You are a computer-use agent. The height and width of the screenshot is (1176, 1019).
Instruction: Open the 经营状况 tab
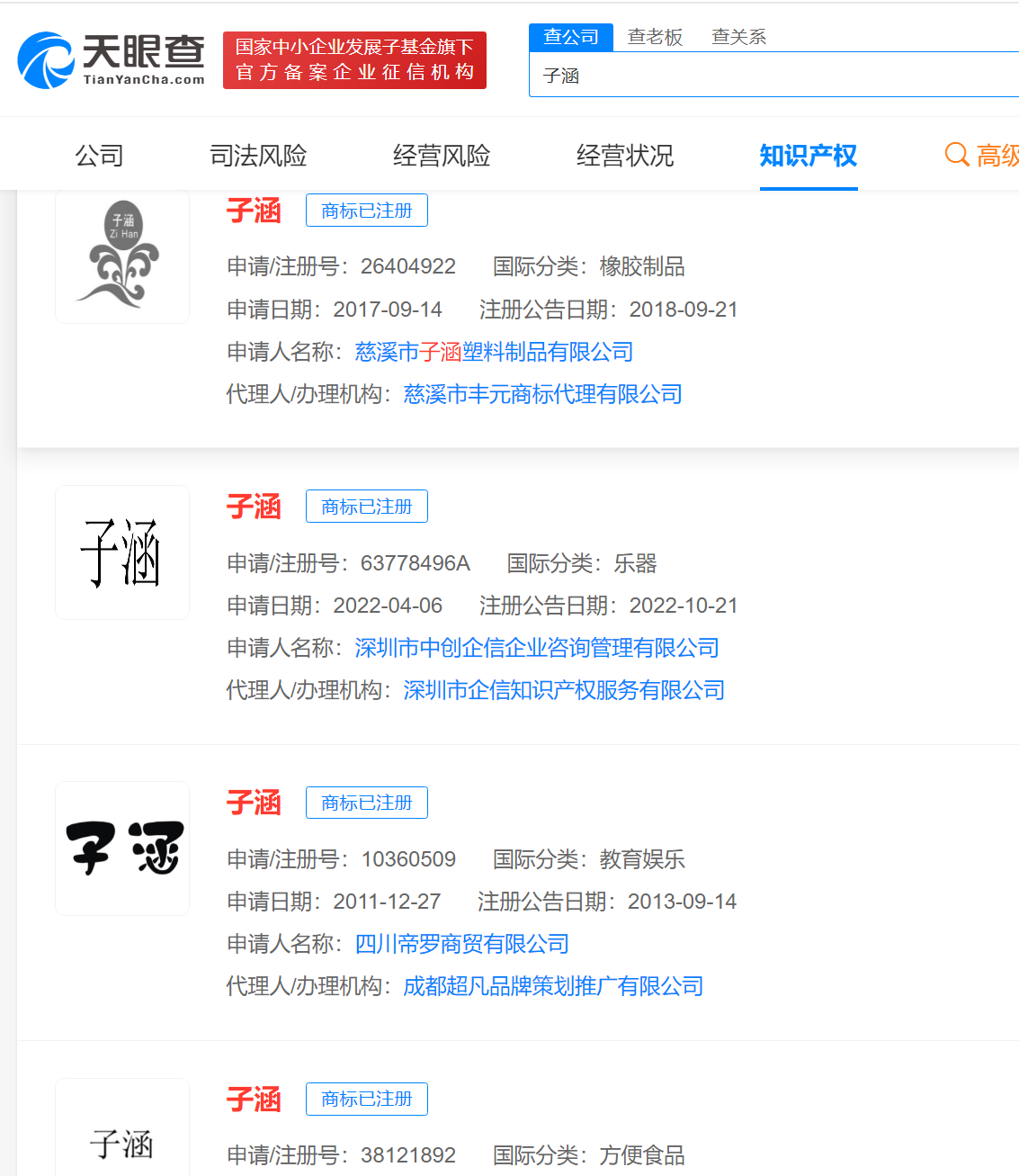point(625,156)
